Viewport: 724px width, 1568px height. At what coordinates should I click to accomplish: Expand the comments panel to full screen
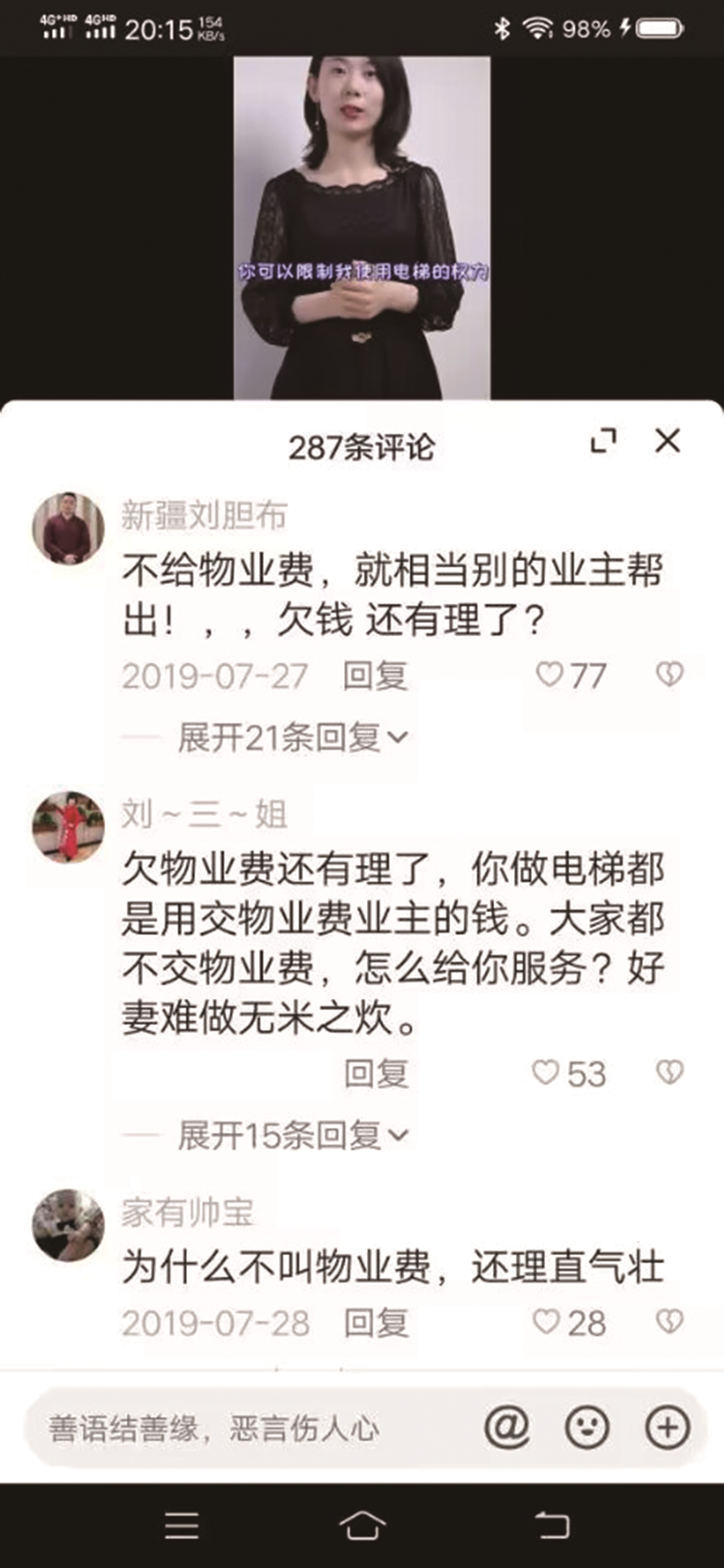[x=604, y=441]
